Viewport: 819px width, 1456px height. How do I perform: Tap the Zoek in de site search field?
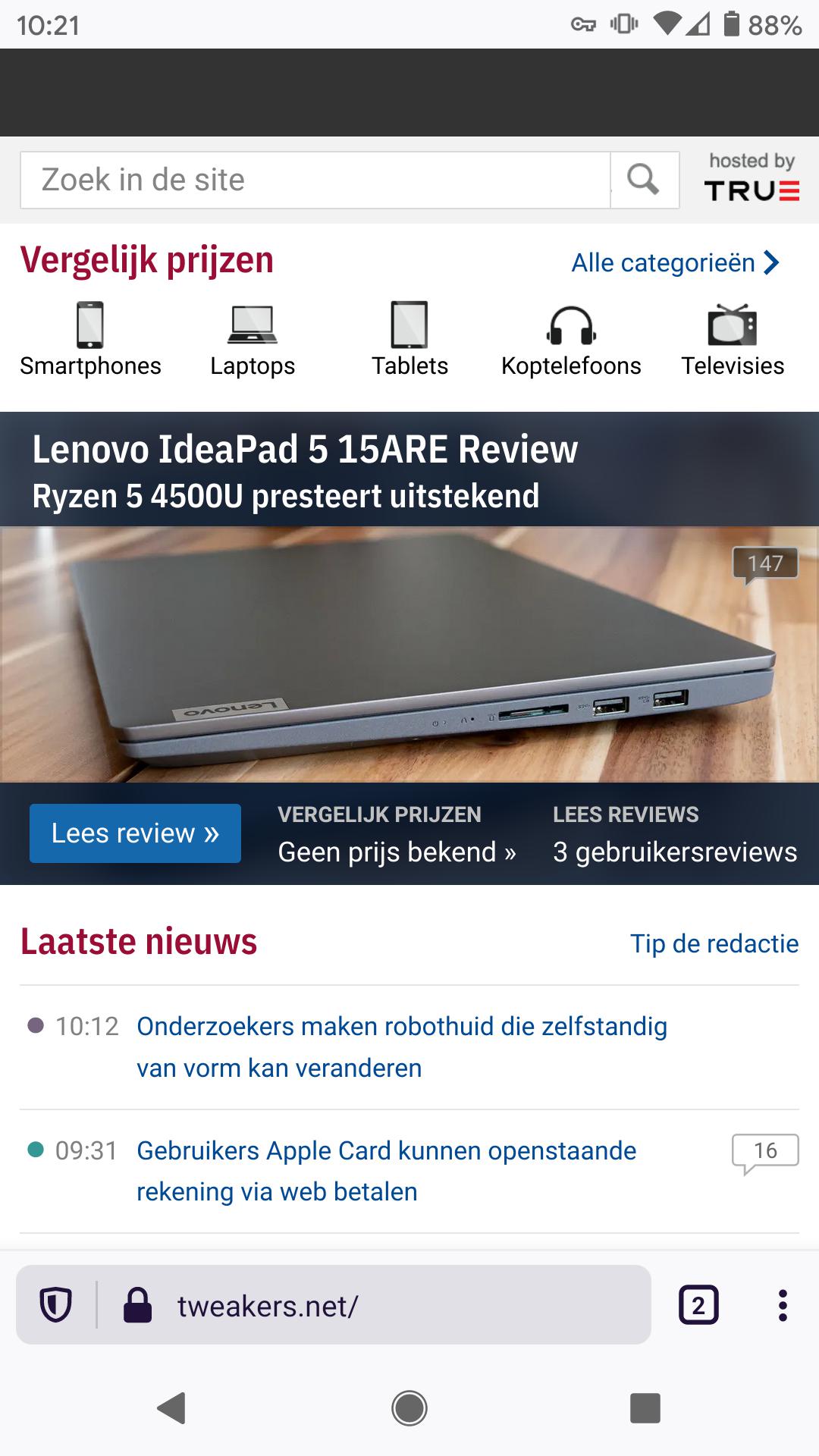(x=315, y=180)
